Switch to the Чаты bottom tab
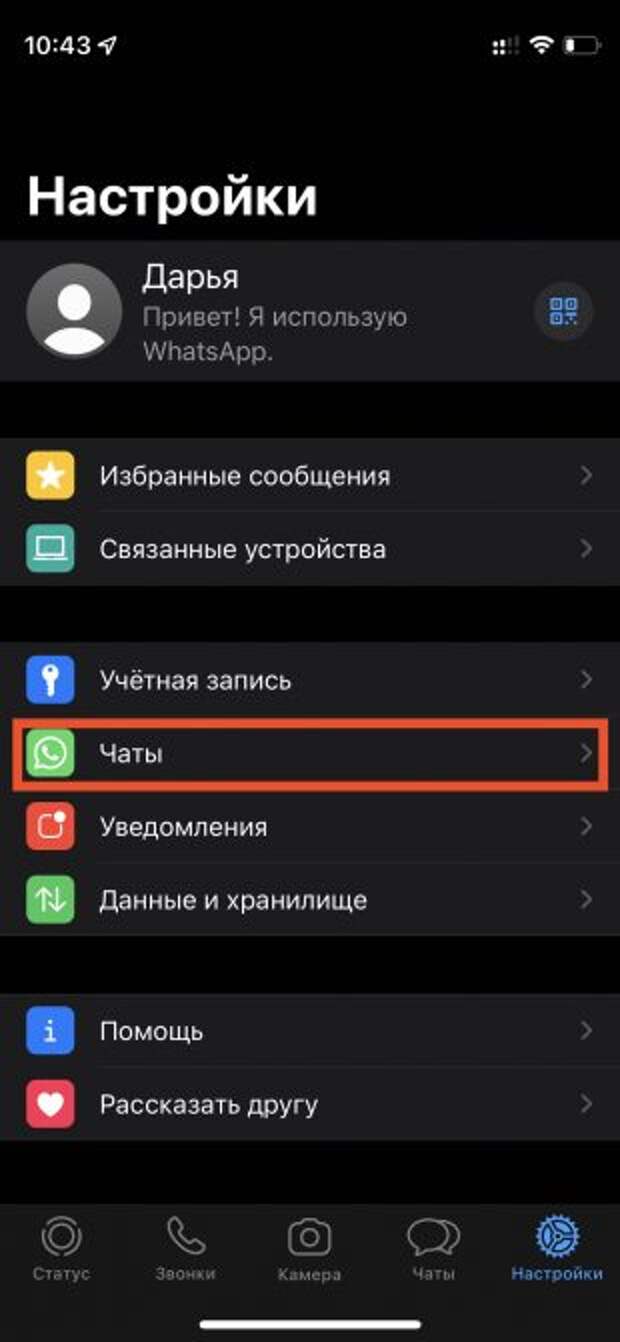The height and width of the screenshot is (1342, 620). tap(433, 1250)
